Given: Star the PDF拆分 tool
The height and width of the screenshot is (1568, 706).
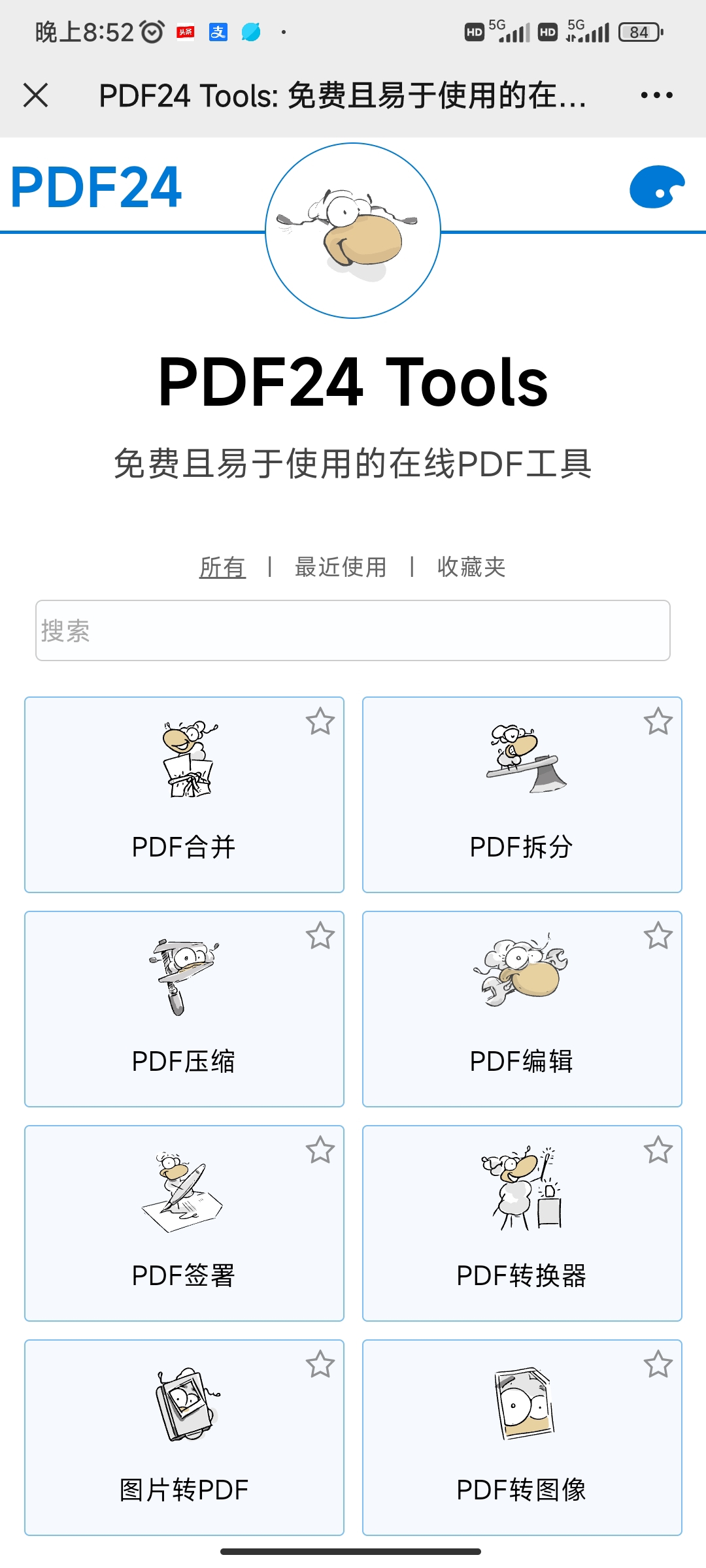Looking at the screenshot, I should point(658,722).
